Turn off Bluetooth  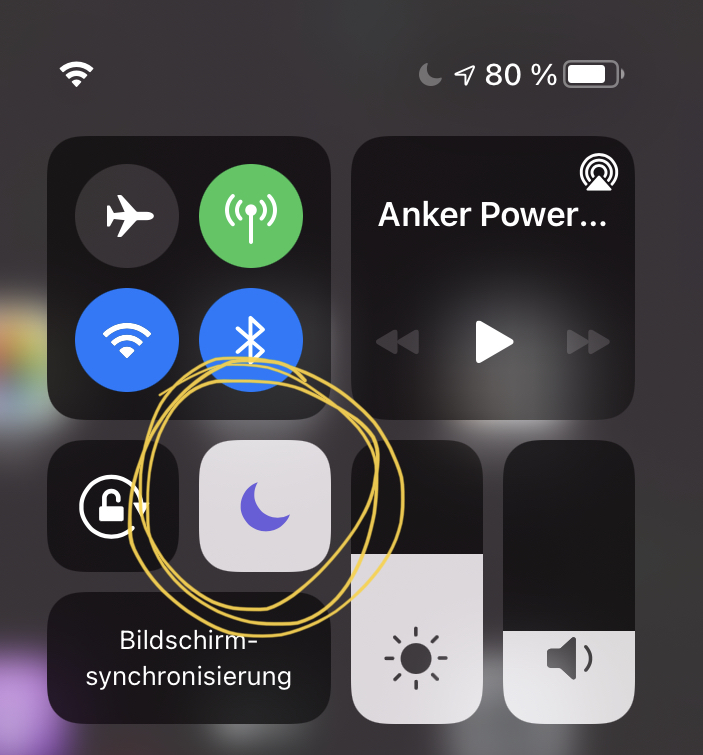click(x=250, y=340)
